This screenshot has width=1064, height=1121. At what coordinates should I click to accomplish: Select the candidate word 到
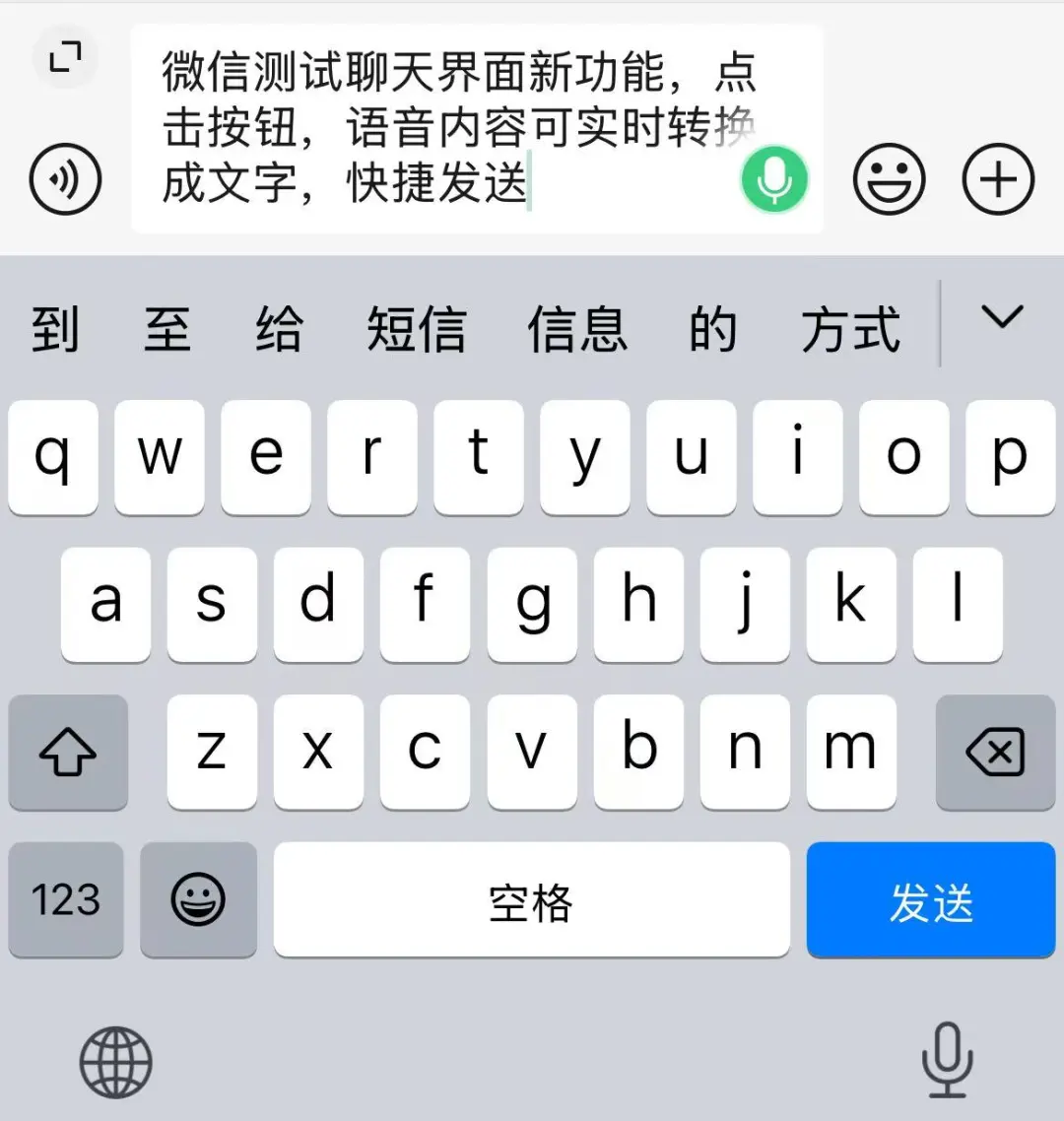(x=55, y=329)
